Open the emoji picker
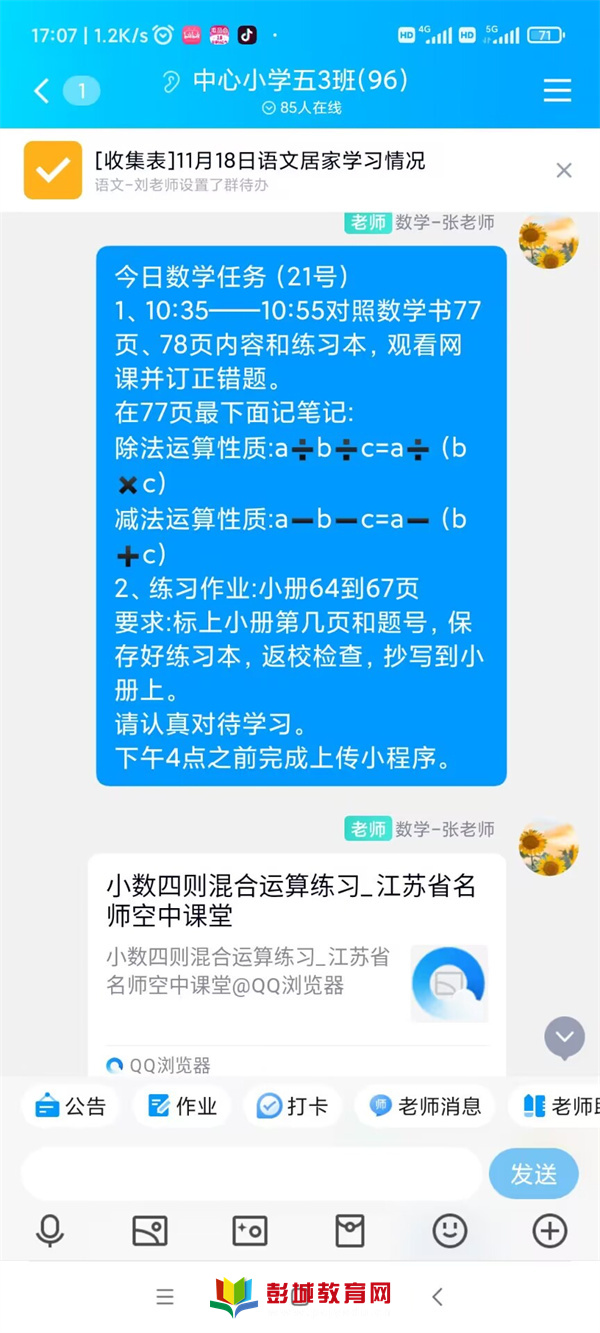 [450, 1231]
